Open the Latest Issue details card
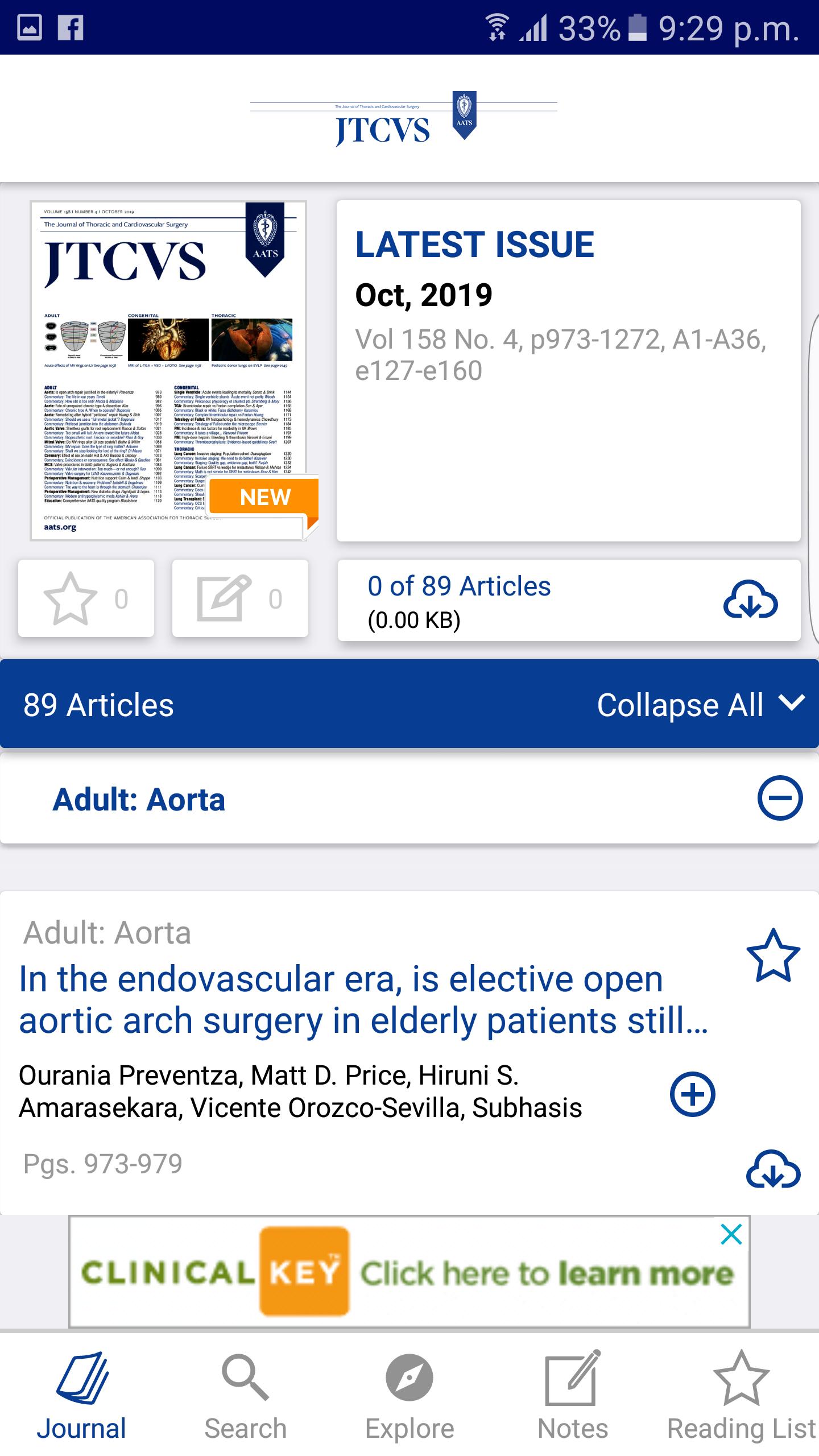Screen dimensions: 819x1456 (x=569, y=370)
